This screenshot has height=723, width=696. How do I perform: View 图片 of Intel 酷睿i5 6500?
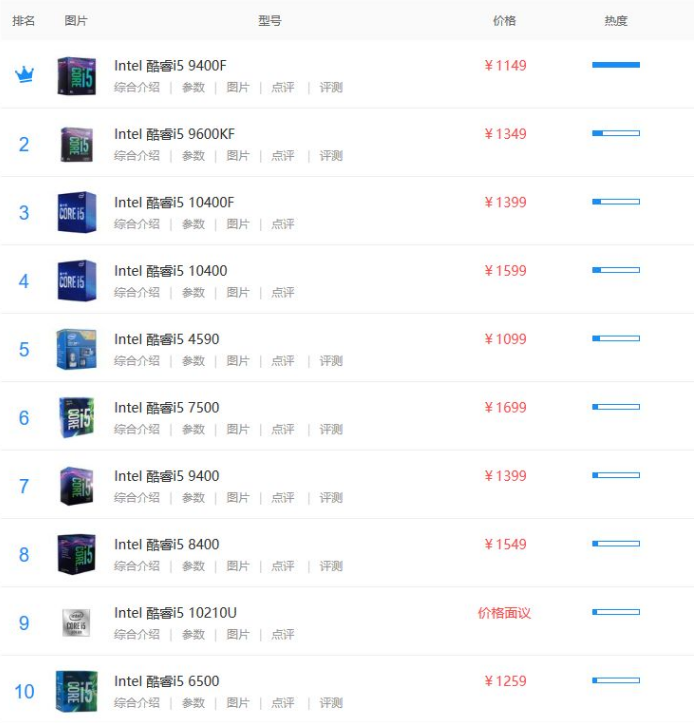tap(238, 703)
